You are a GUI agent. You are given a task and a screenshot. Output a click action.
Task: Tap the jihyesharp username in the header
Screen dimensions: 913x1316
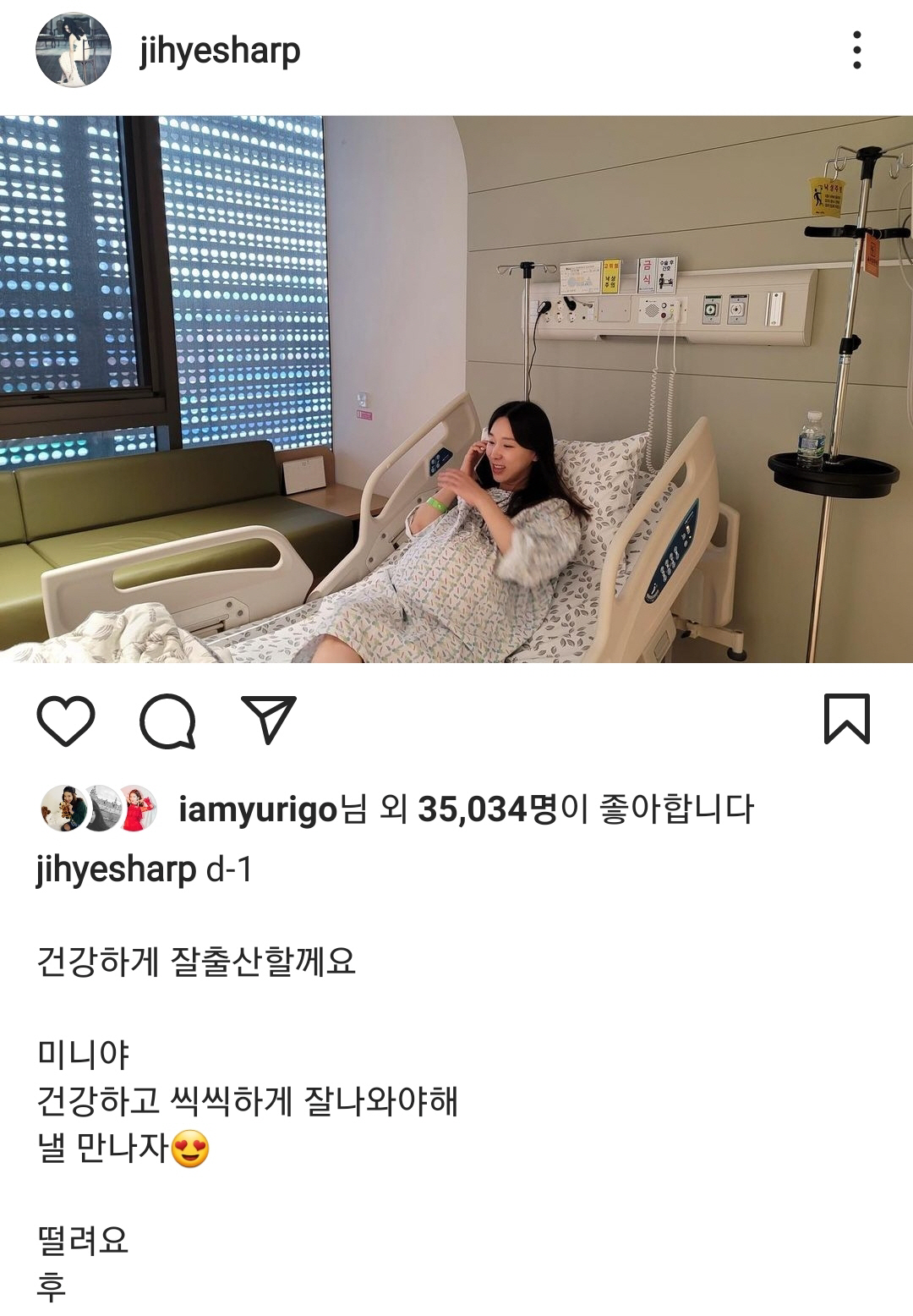coord(220,51)
